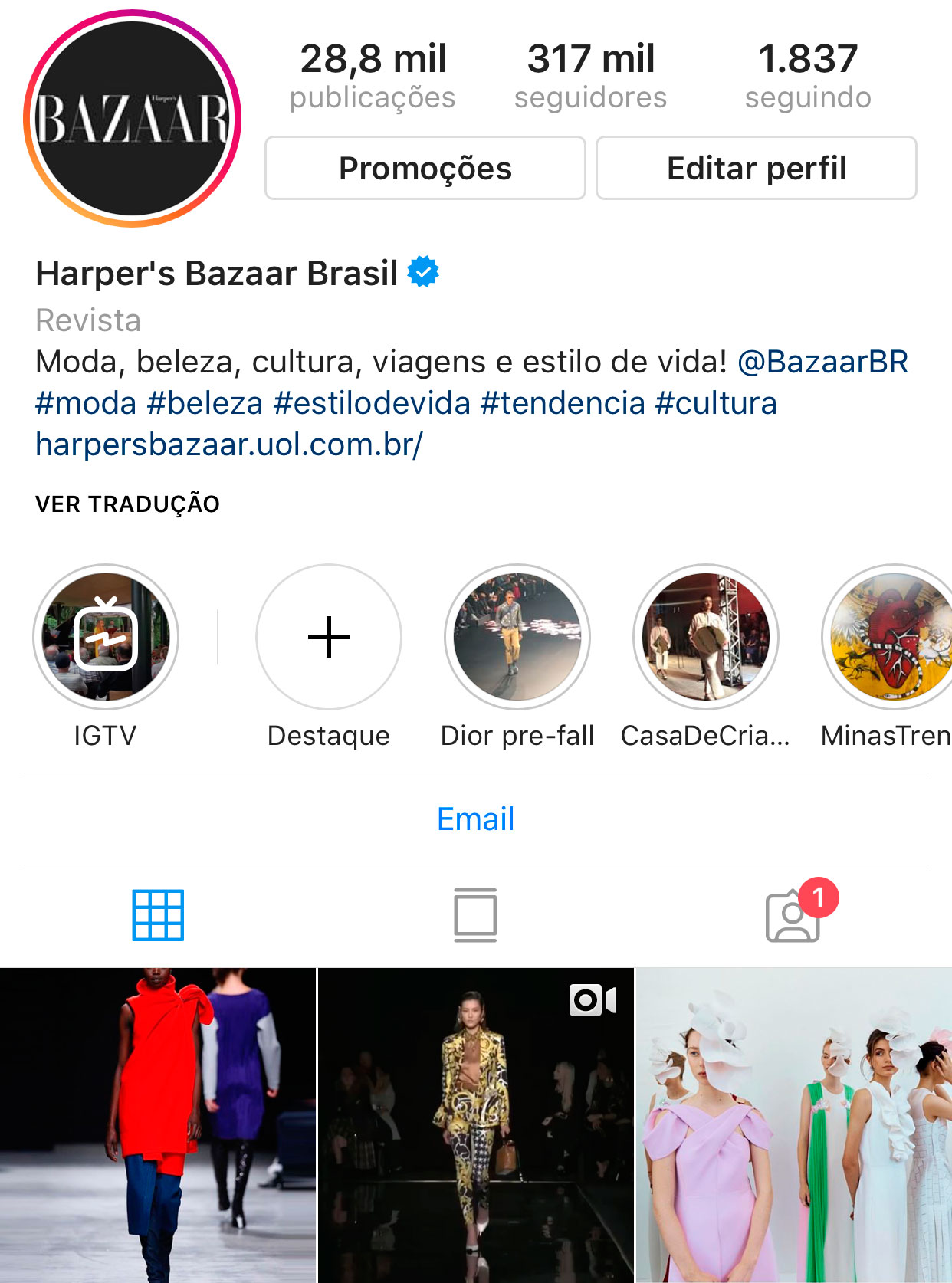The width and height of the screenshot is (952, 1283).
Task: View the 317 mil seguidores list
Action: [x=590, y=76]
